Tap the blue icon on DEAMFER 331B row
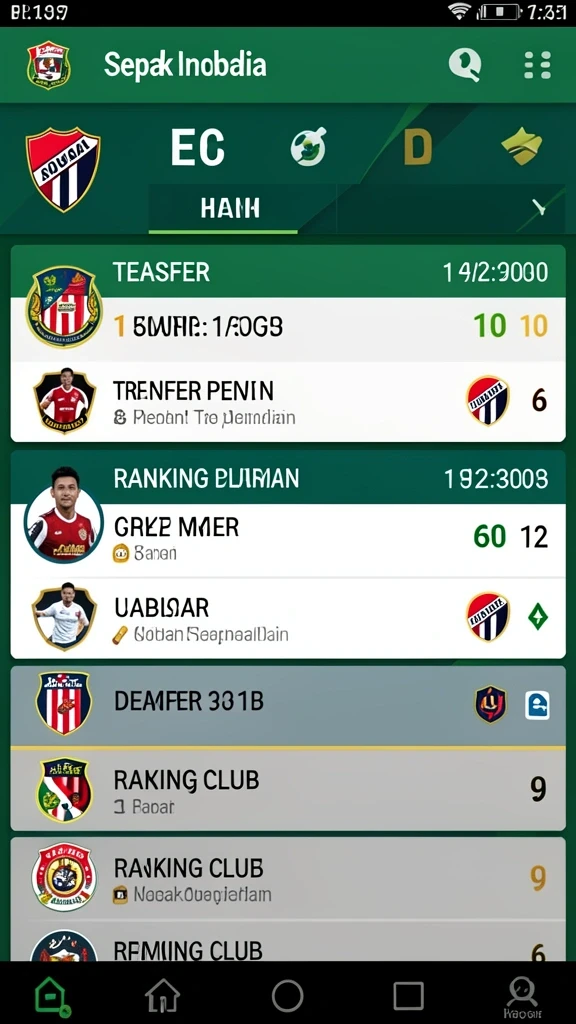Screen dimensions: 576x1024 click(537, 705)
